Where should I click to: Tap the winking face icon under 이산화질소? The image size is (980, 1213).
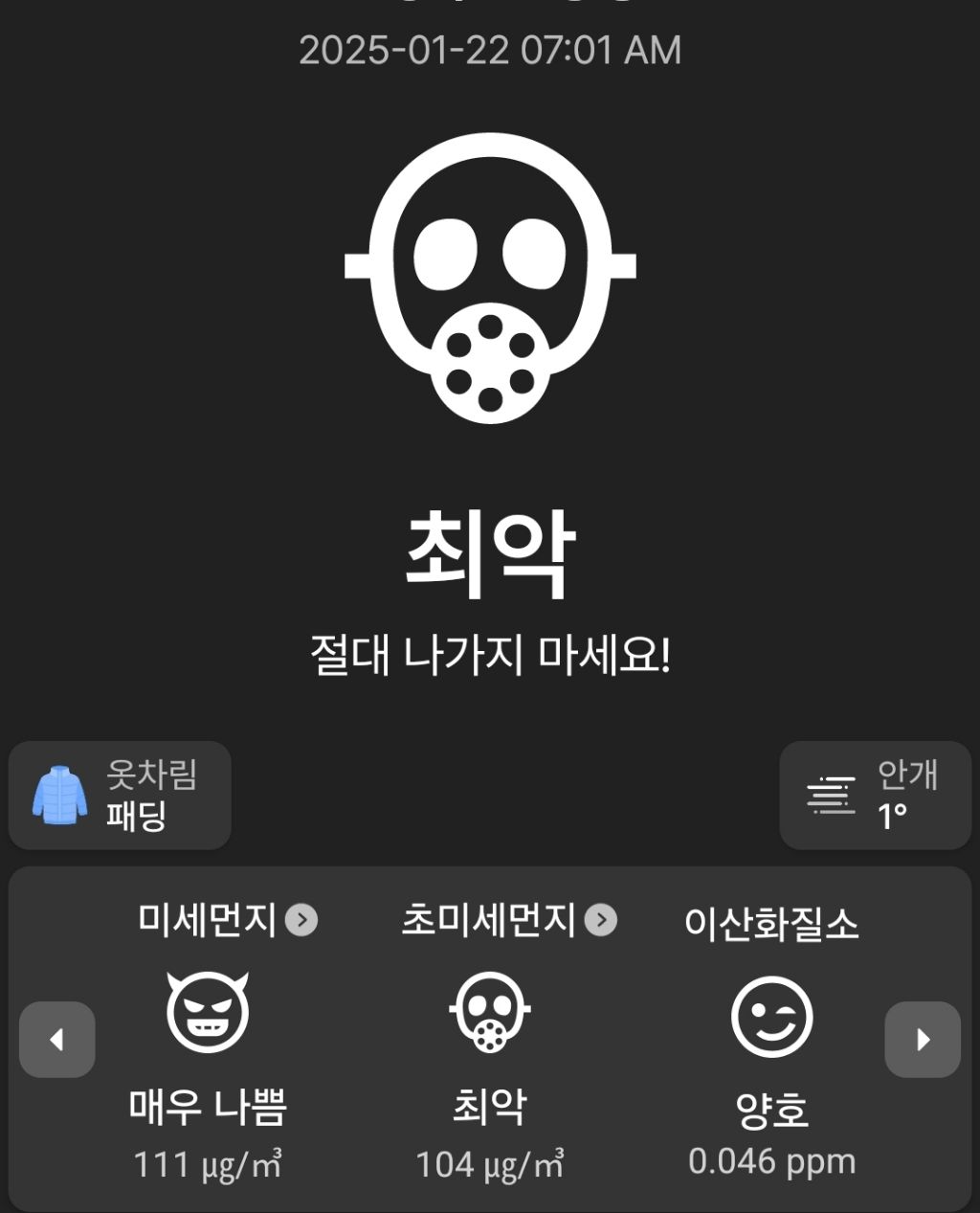(x=768, y=1018)
